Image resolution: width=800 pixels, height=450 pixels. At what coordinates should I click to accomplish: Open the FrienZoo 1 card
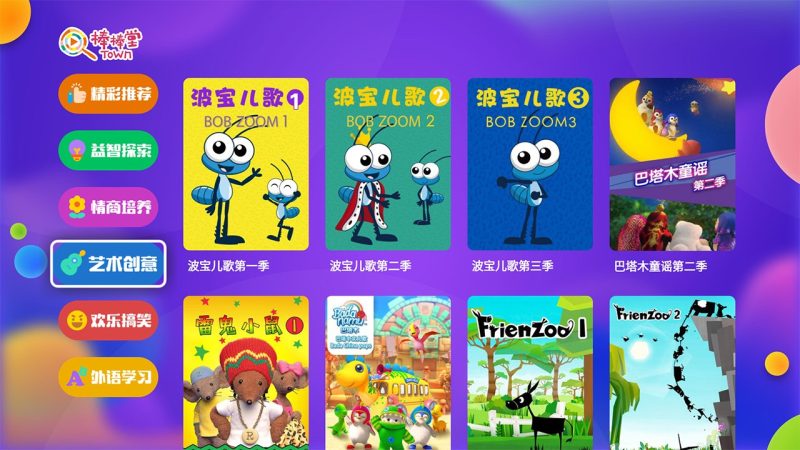(x=530, y=373)
